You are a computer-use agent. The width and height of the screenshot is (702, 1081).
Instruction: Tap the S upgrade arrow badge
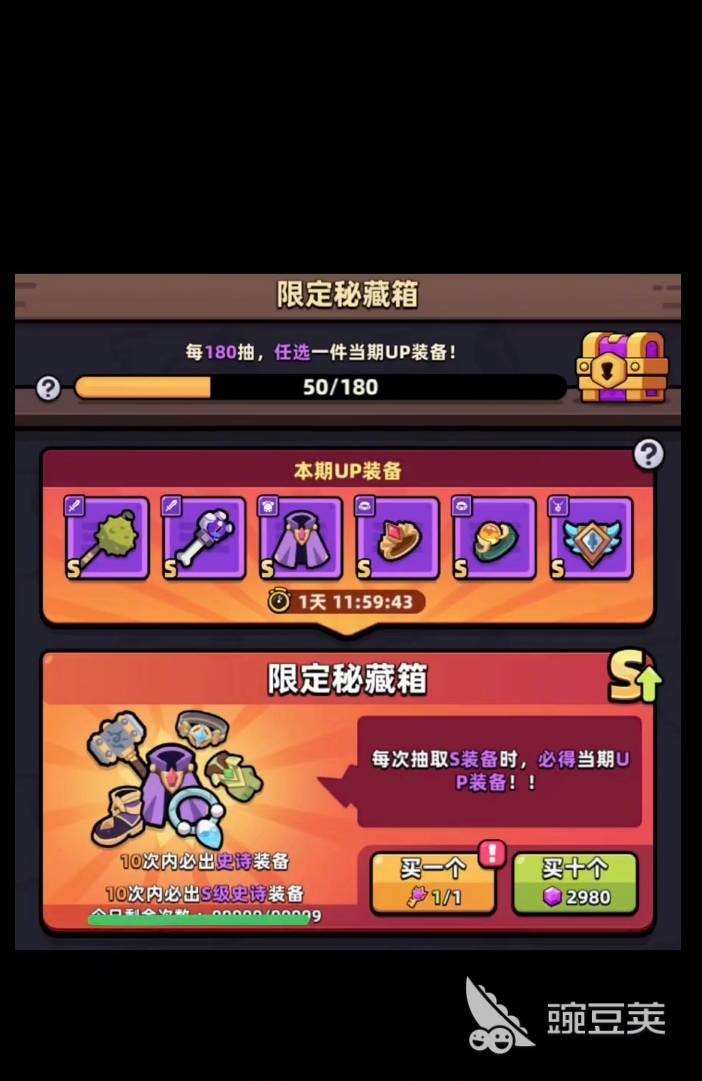634,678
